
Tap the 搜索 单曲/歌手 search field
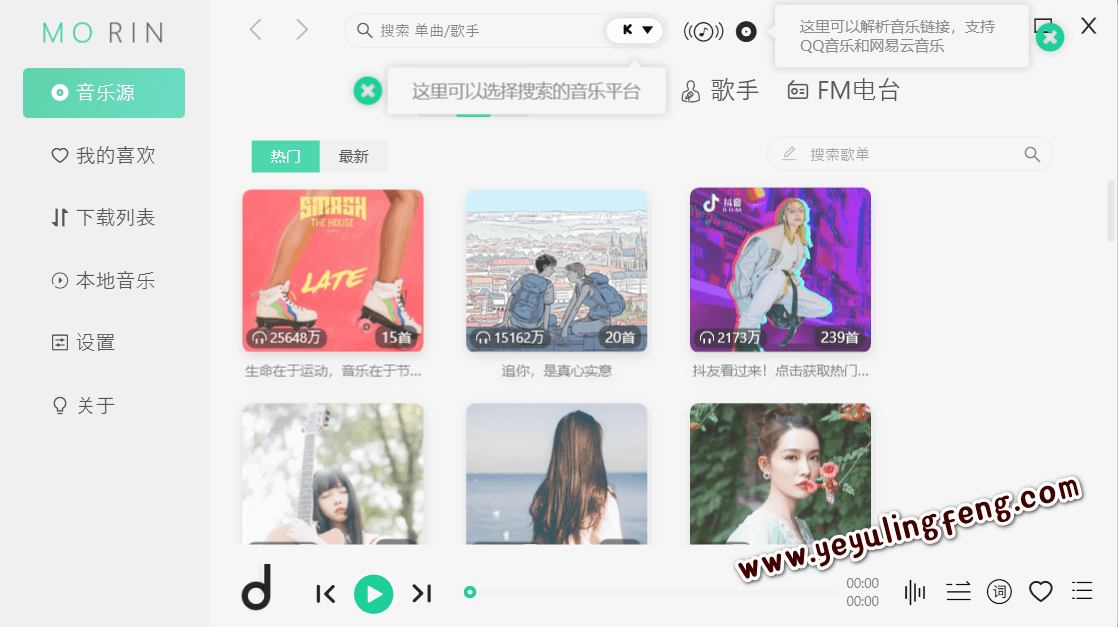point(480,31)
